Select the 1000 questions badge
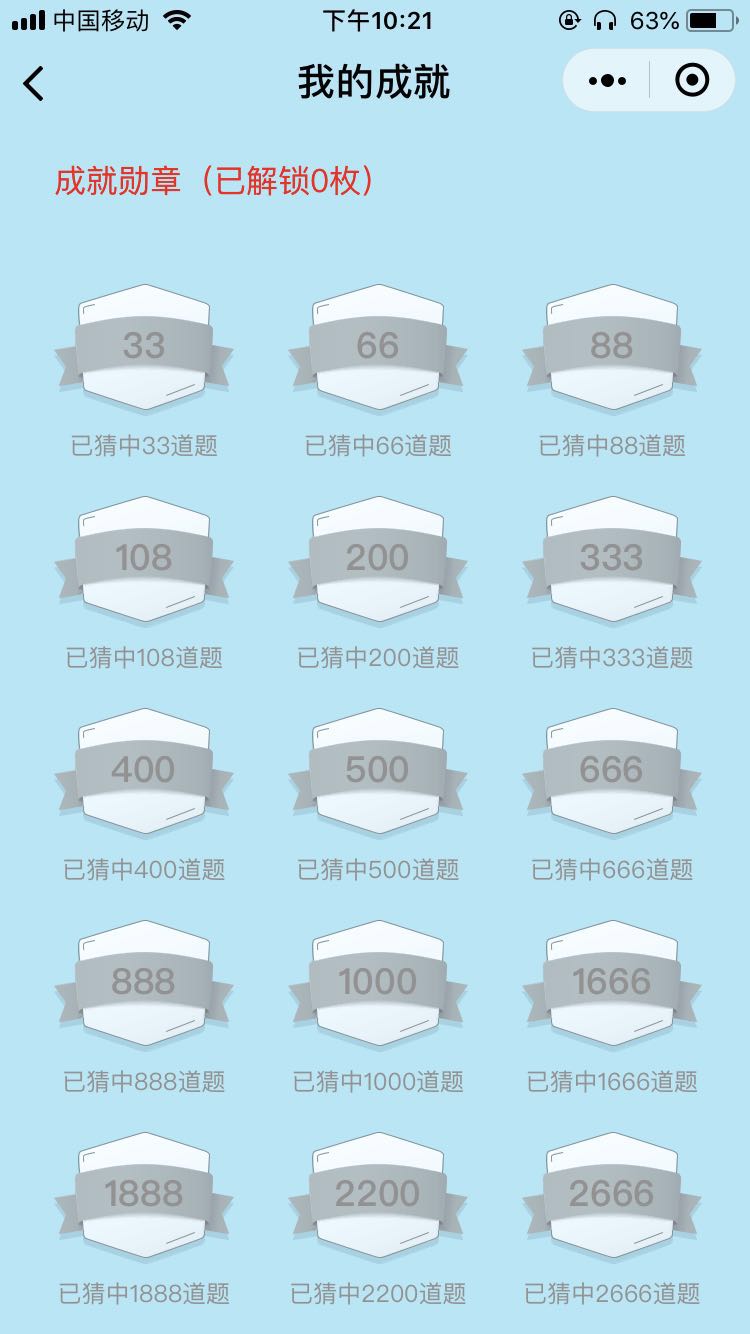The image size is (750, 1334). pyautogui.click(x=378, y=984)
